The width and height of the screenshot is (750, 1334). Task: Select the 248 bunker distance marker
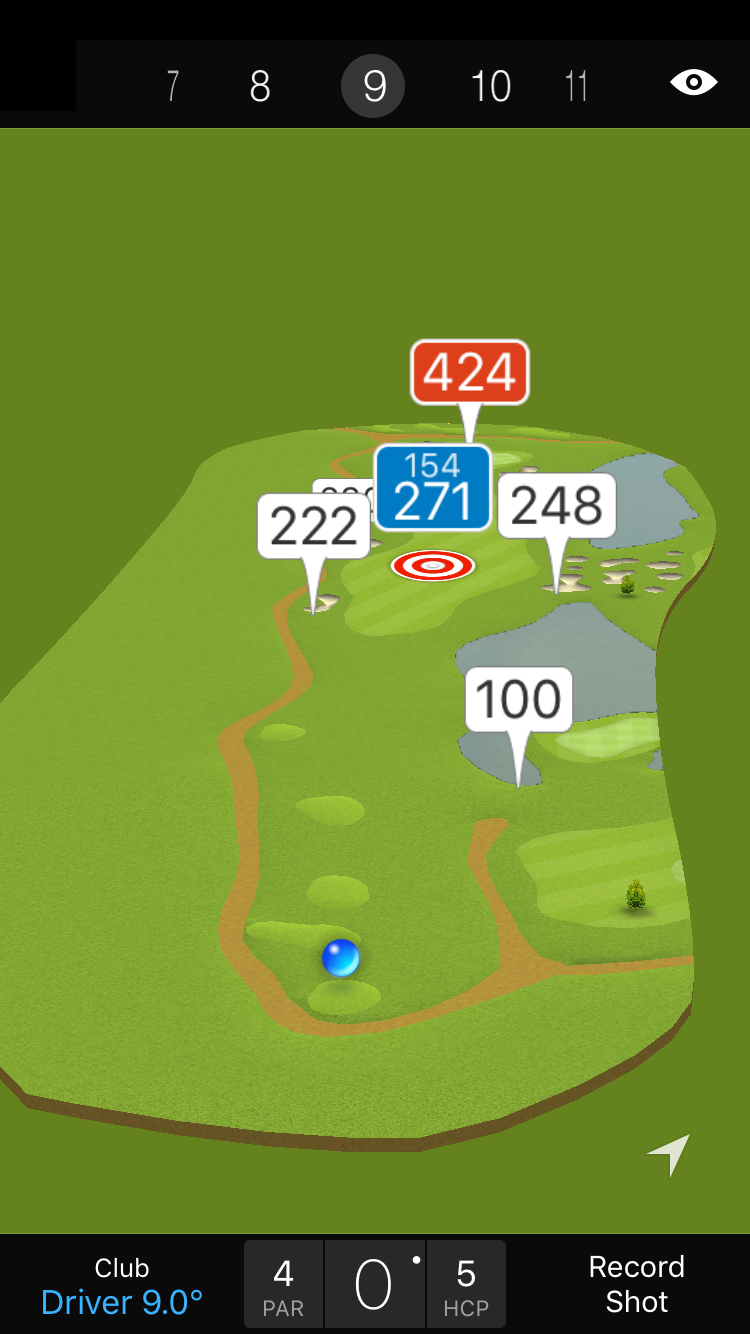[556, 506]
